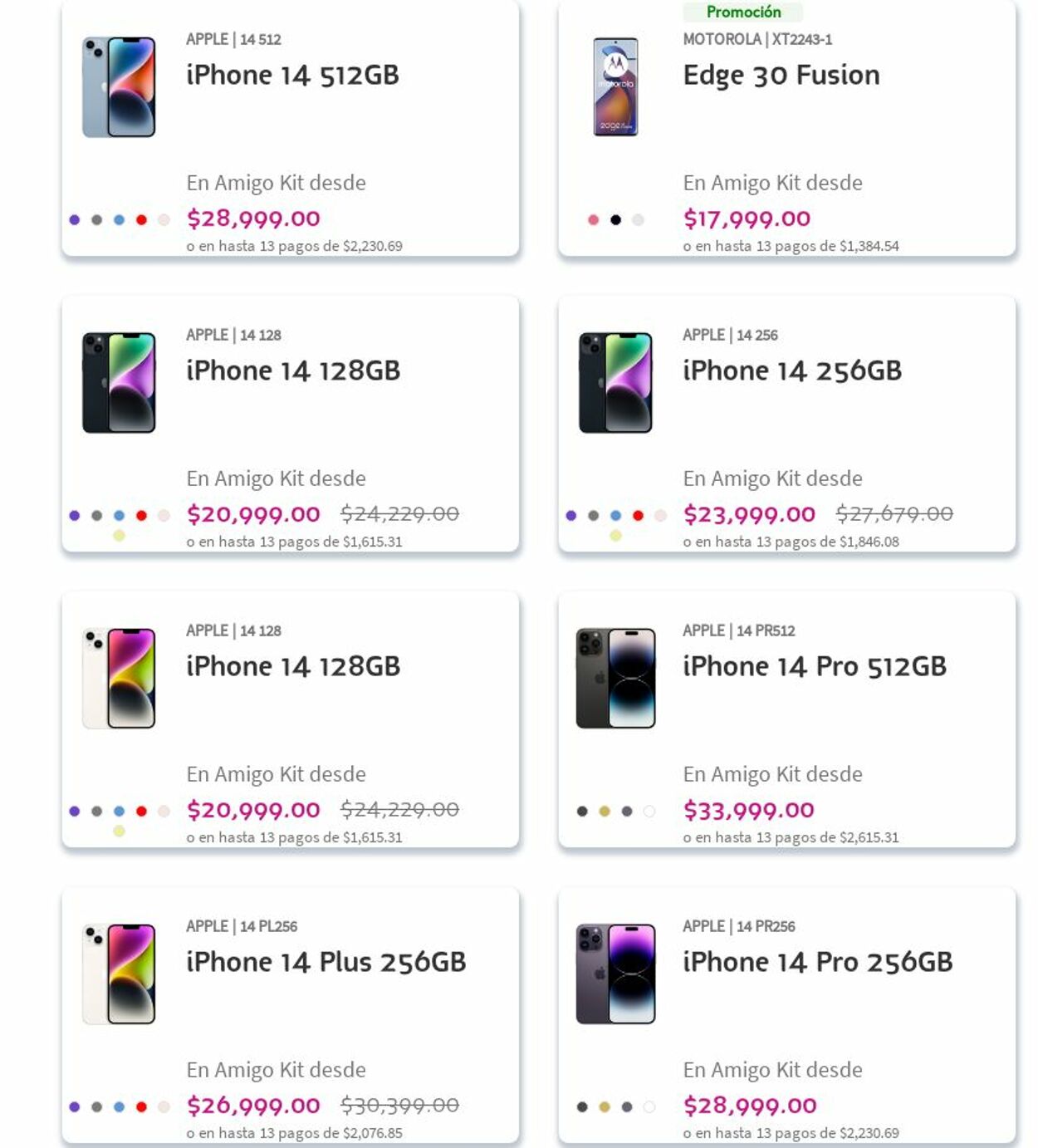Open the iPhone 14 128GB card with white phone
The width and height of the screenshot is (1038, 1148).
tap(292, 667)
